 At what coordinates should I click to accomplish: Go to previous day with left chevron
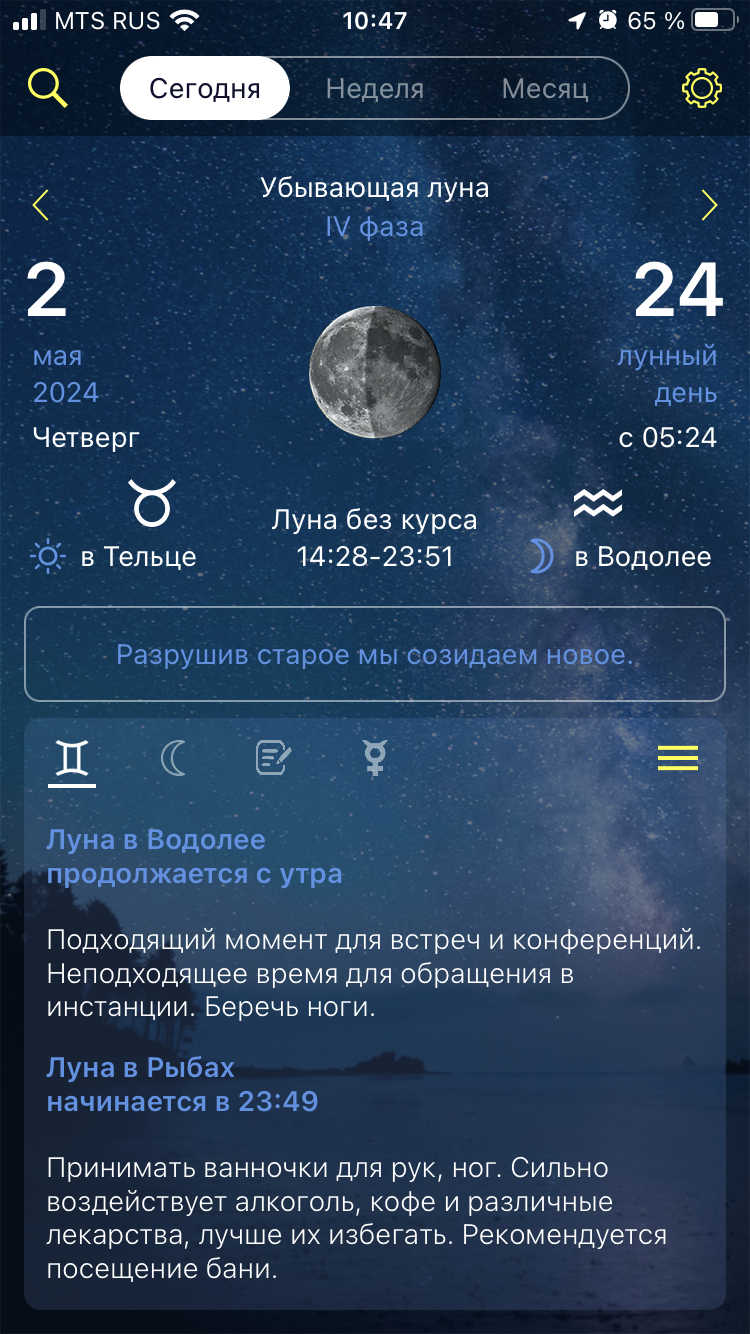pyautogui.click(x=40, y=205)
